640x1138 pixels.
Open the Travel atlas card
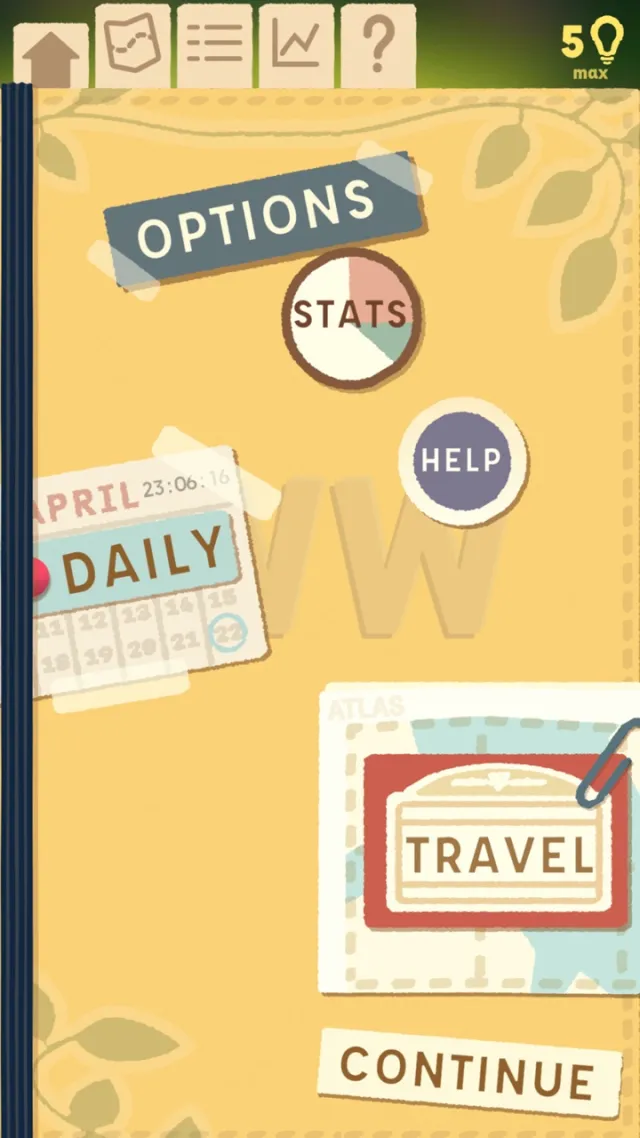tap(497, 843)
